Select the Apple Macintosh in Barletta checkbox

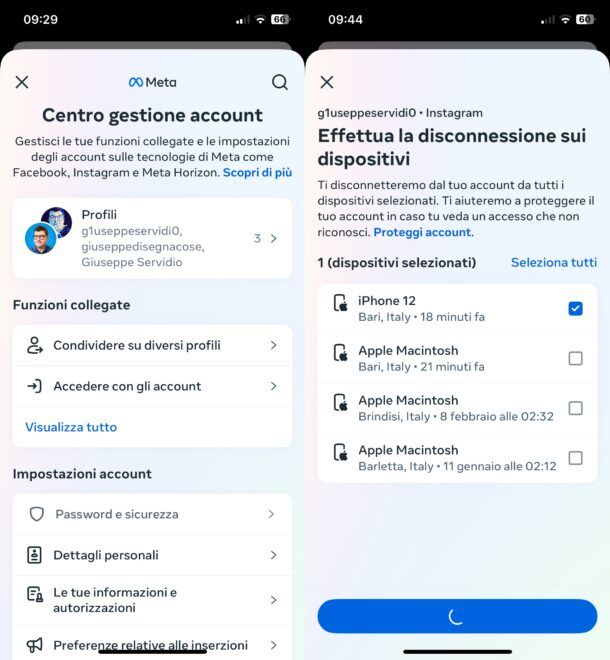(575, 458)
